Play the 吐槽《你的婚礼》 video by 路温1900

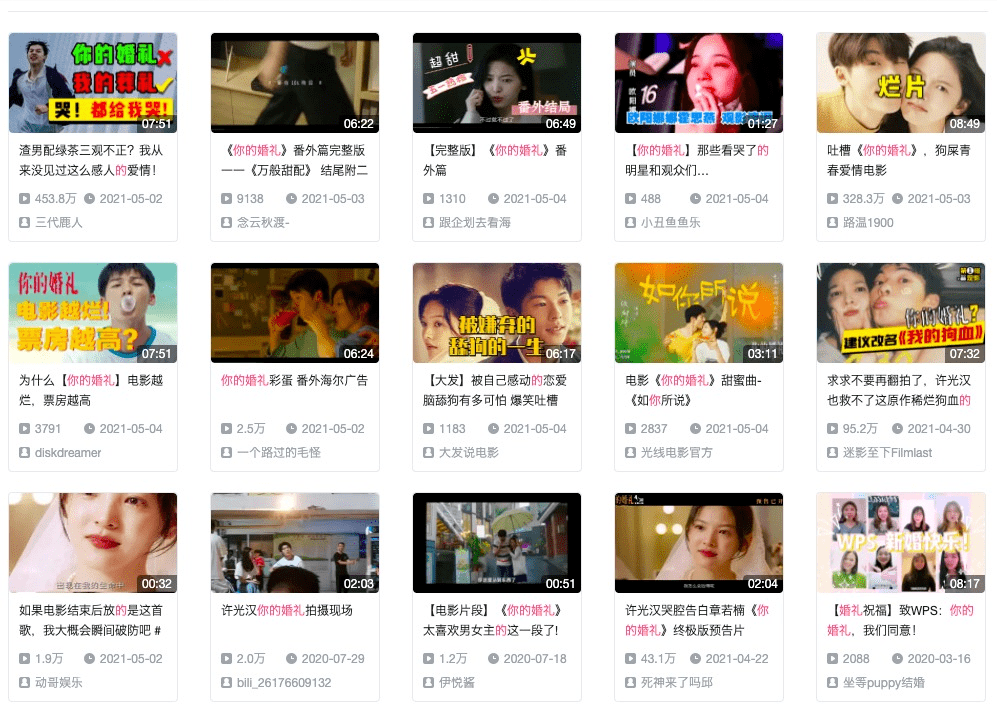901,83
